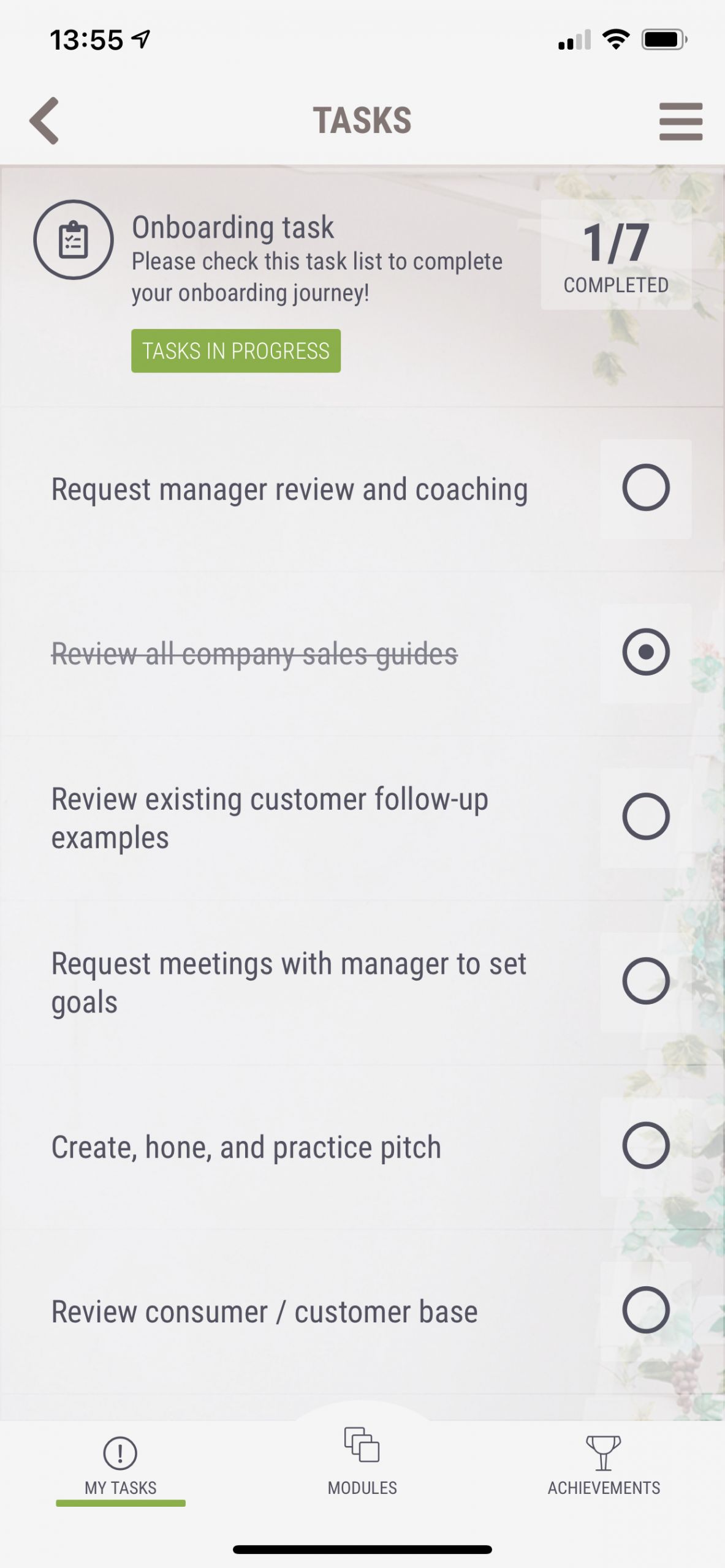Image resolution: width=725 pixels, height=1568 pixels.
Task: Check off Request manager review and coaching
Action: 645,488
